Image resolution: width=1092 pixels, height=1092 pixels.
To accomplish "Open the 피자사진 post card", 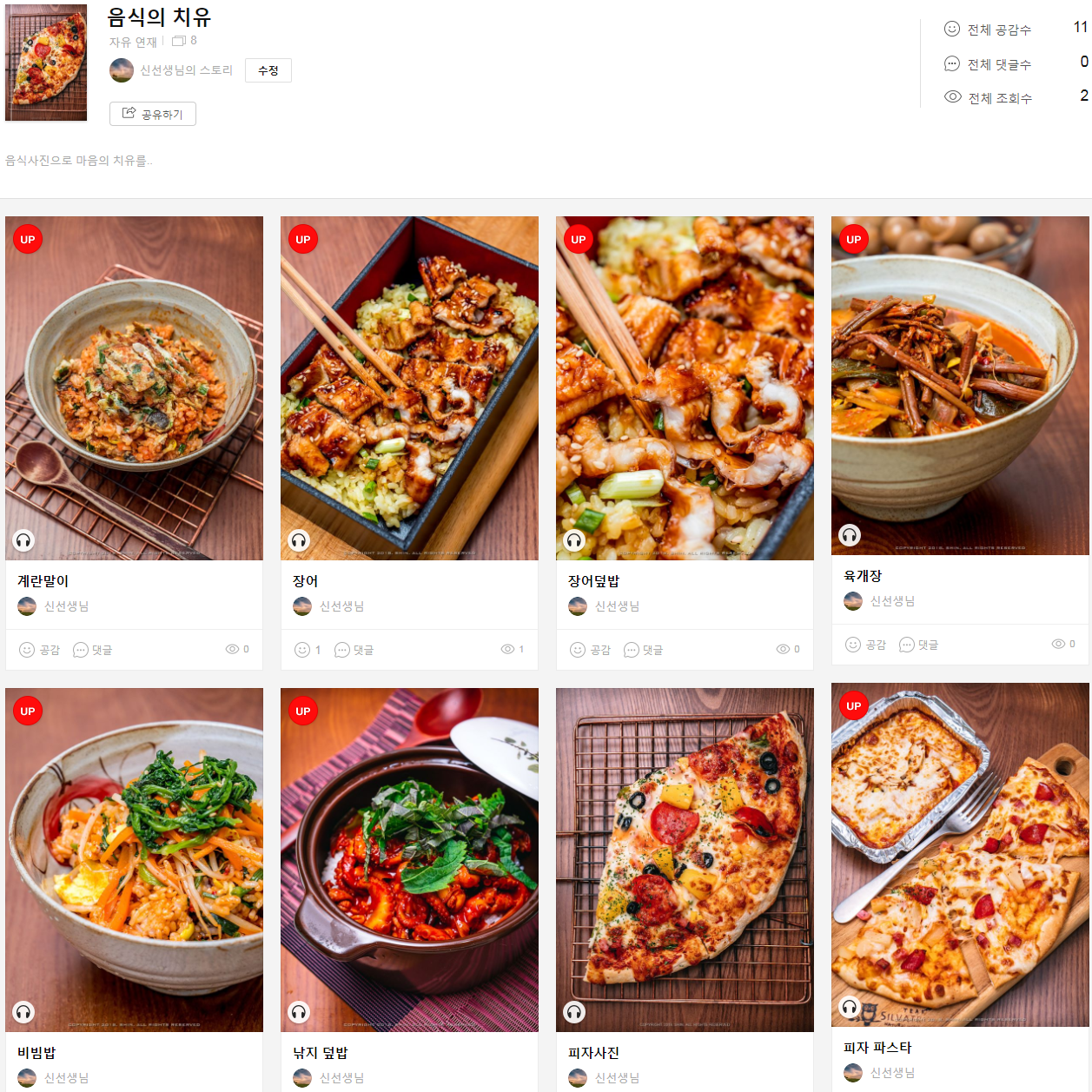I will click(685, 860).
